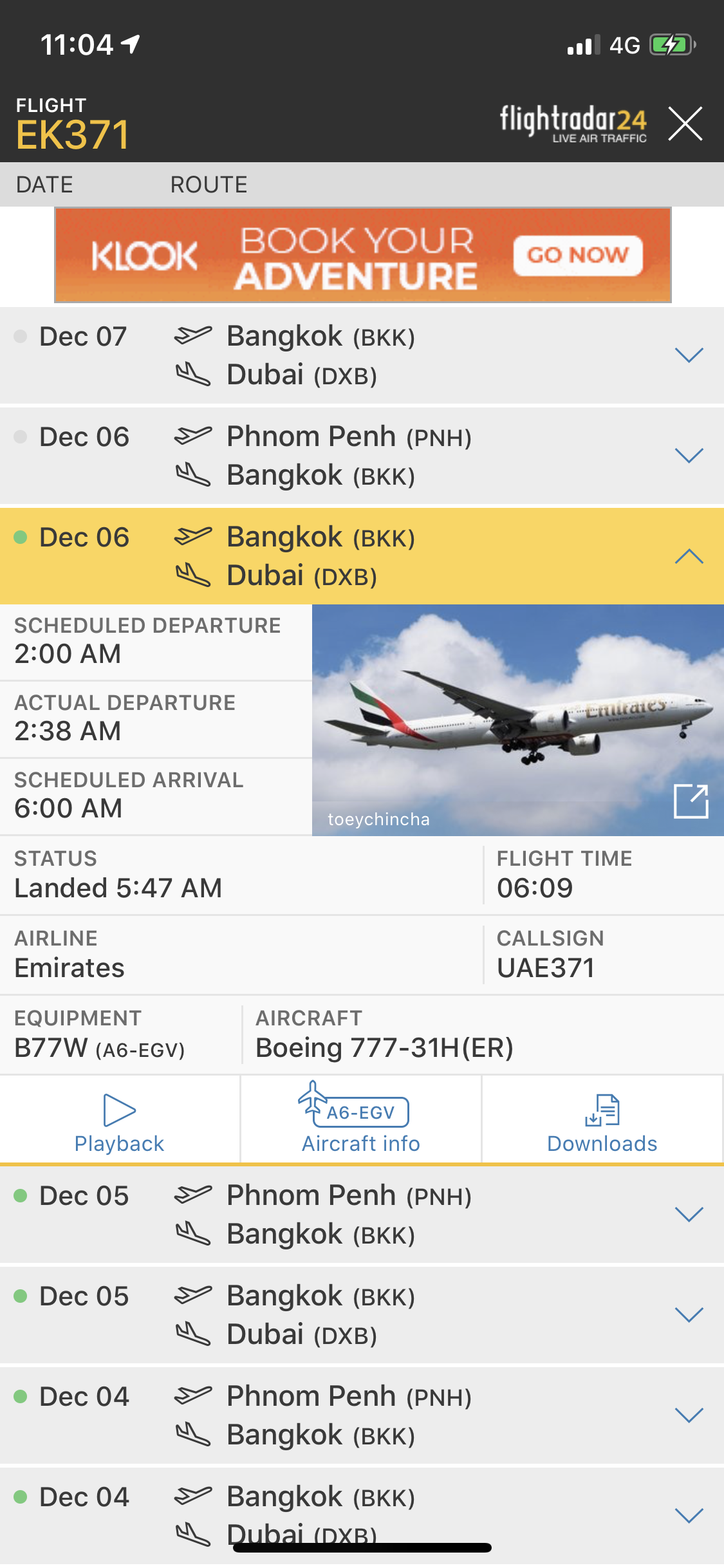Open the Downloads option
Image resolution: width=724 pixels, height=1568 pixels.
click(x=602, y=1123)
